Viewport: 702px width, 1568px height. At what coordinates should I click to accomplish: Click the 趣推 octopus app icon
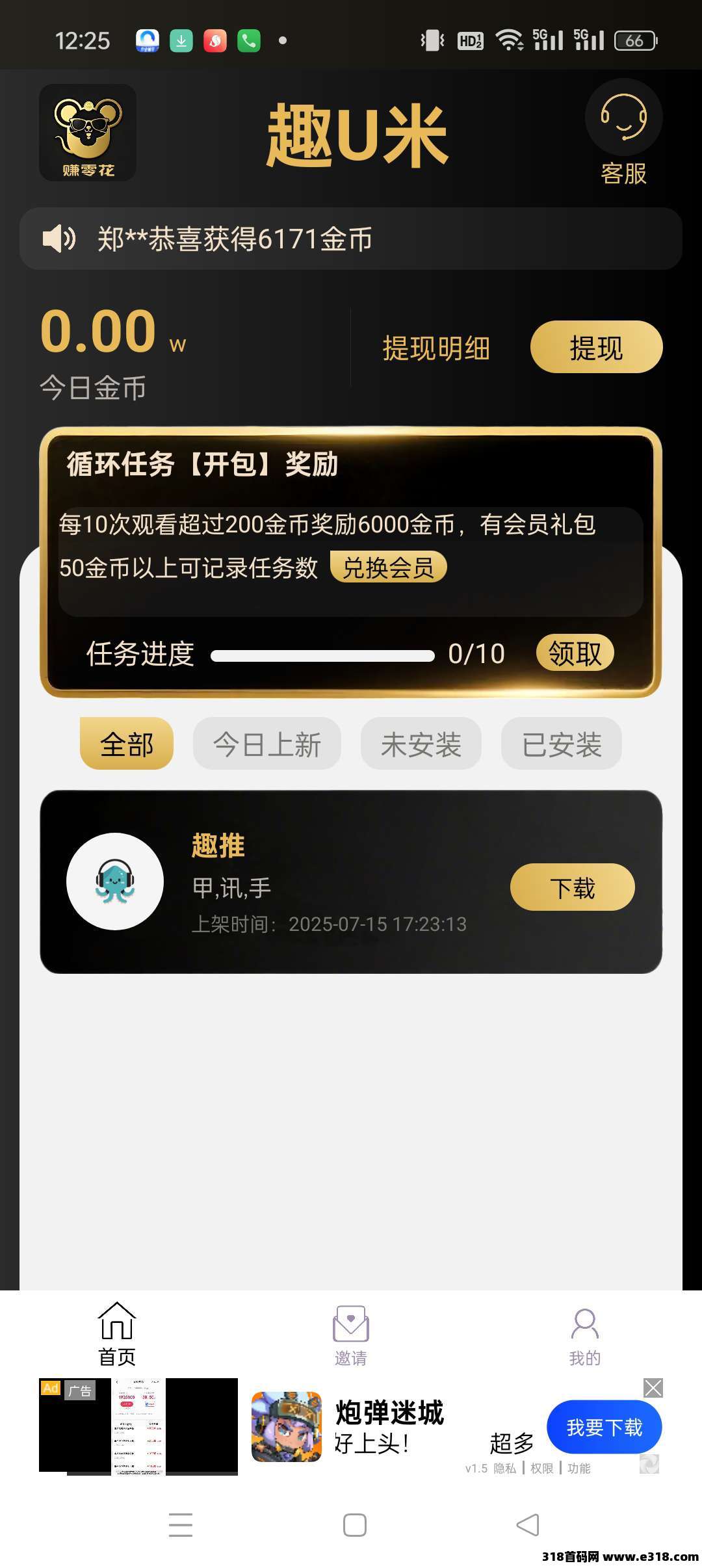114,882
